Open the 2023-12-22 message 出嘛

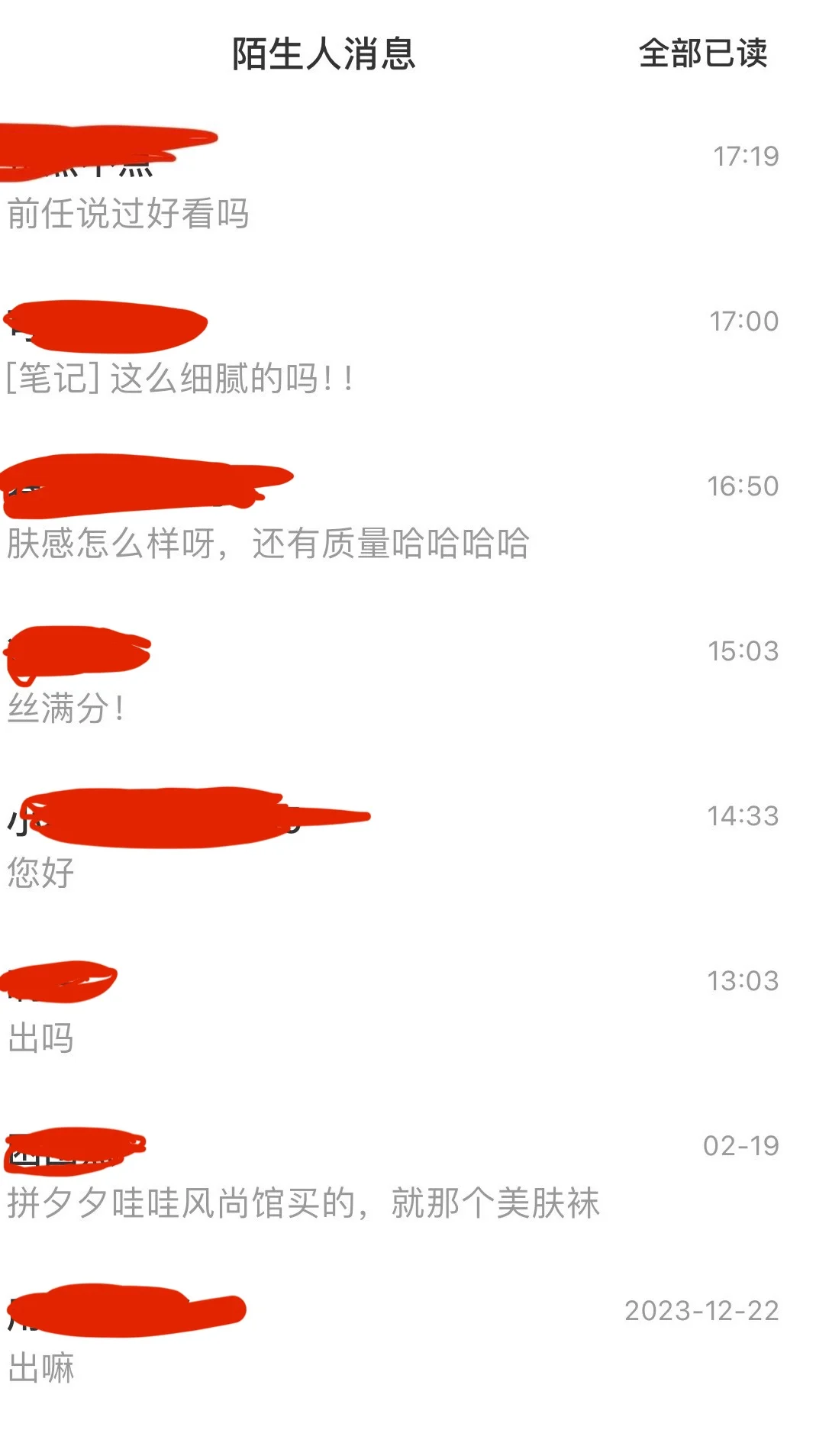(408, 1339)
